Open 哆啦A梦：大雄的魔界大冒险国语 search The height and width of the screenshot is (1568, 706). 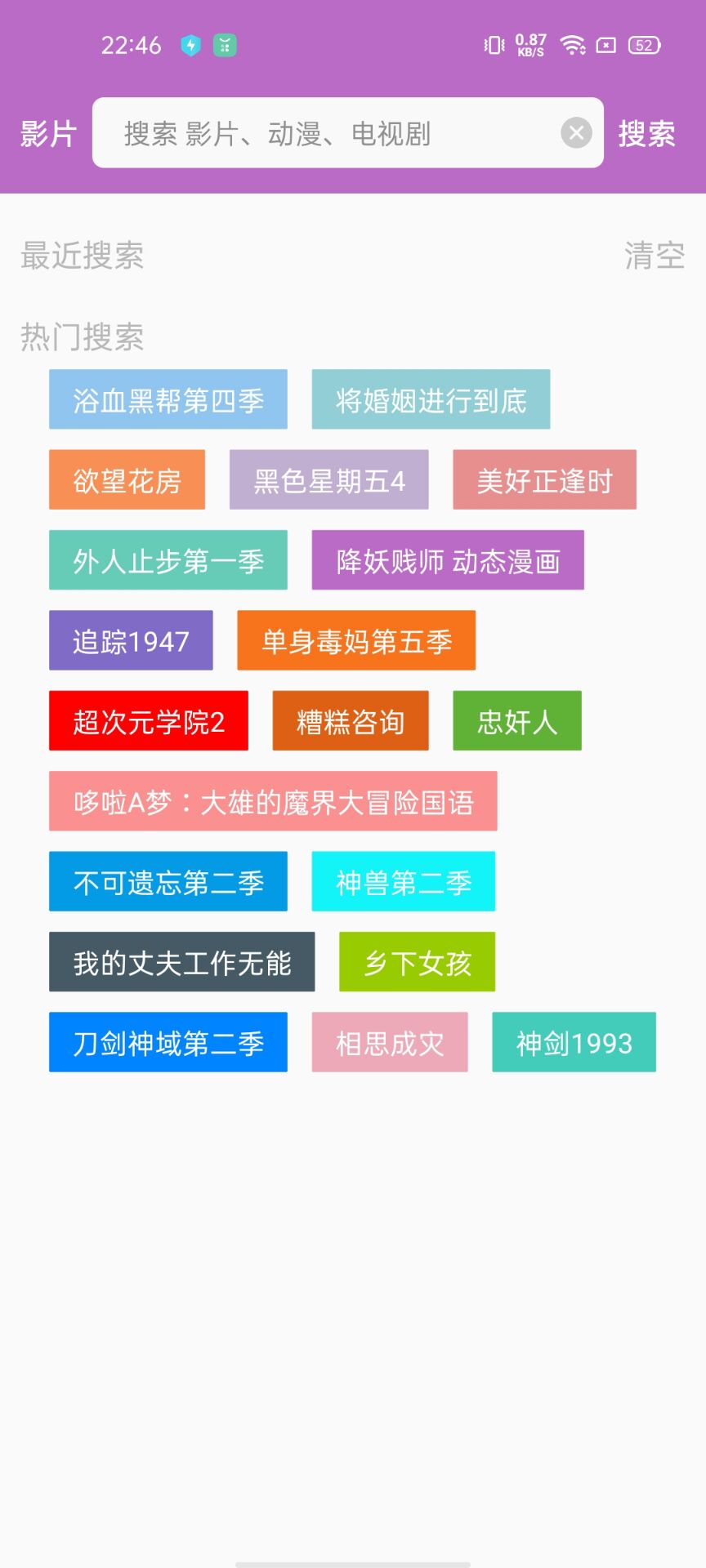coord(273,801)
